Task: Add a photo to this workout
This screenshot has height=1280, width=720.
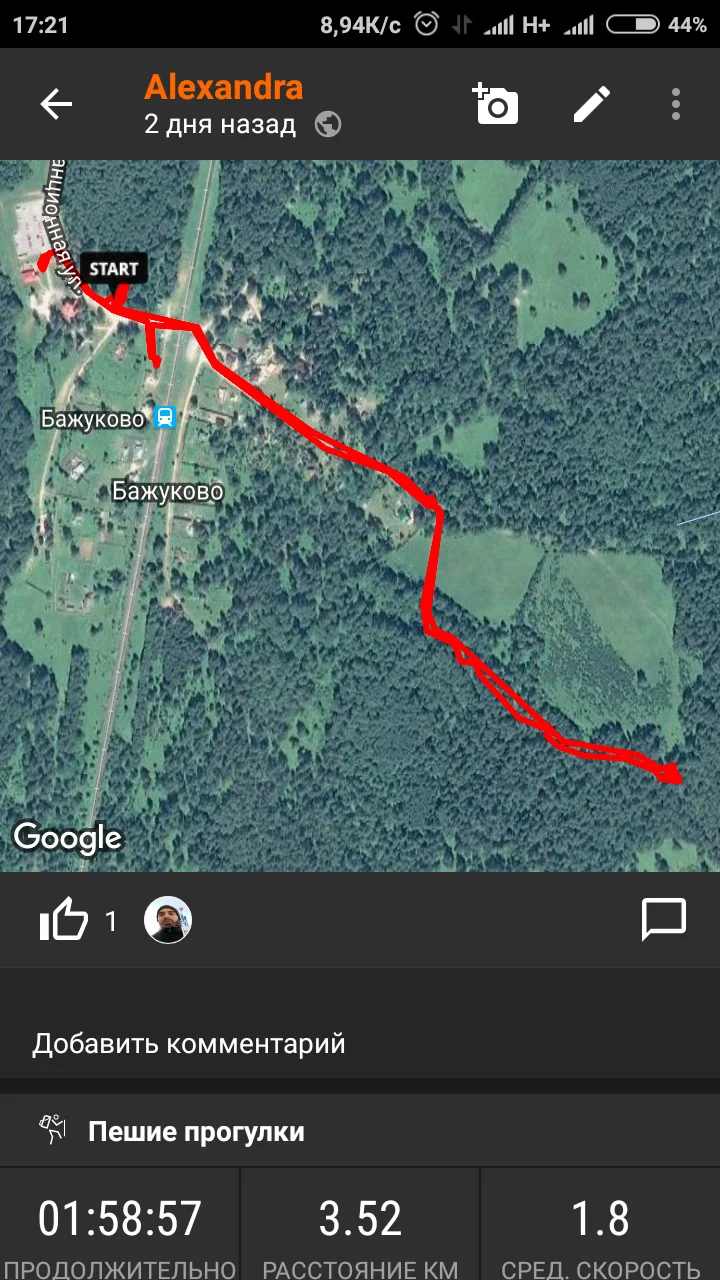Action: pyautogui.click(x=496, y=104)
